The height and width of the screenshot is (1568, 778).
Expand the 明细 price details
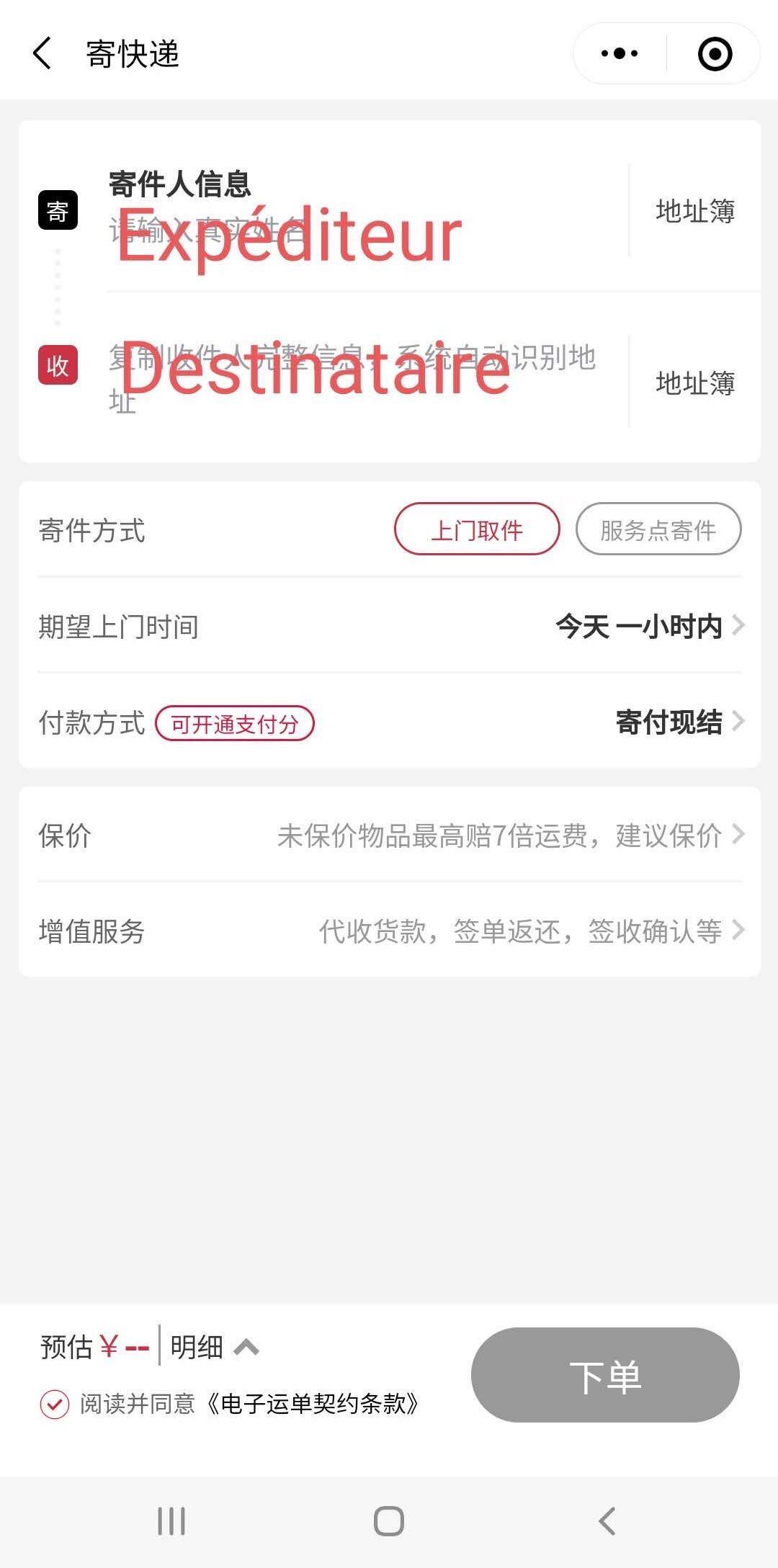214,1346
